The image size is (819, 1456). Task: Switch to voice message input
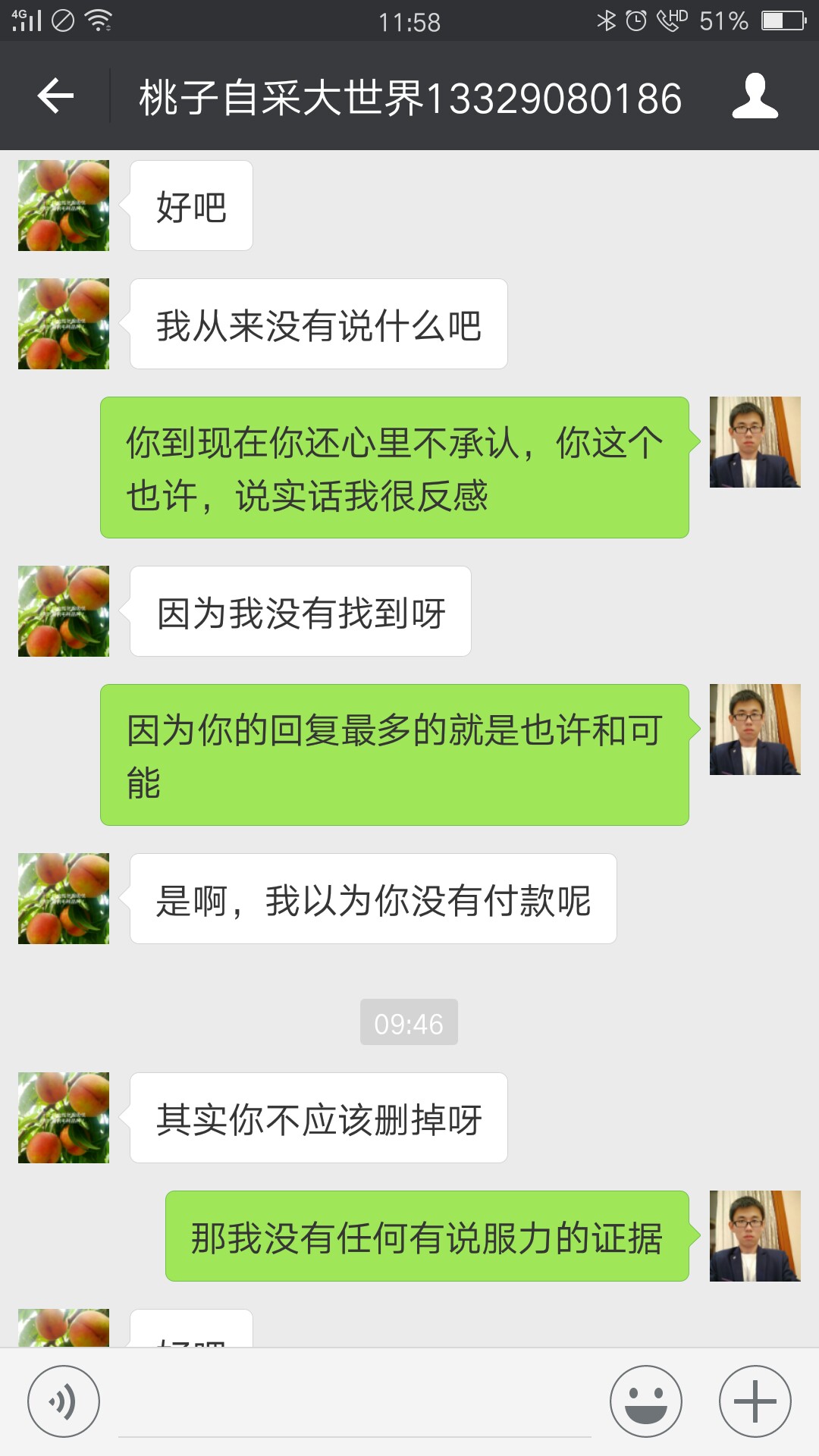(64, 1401)
